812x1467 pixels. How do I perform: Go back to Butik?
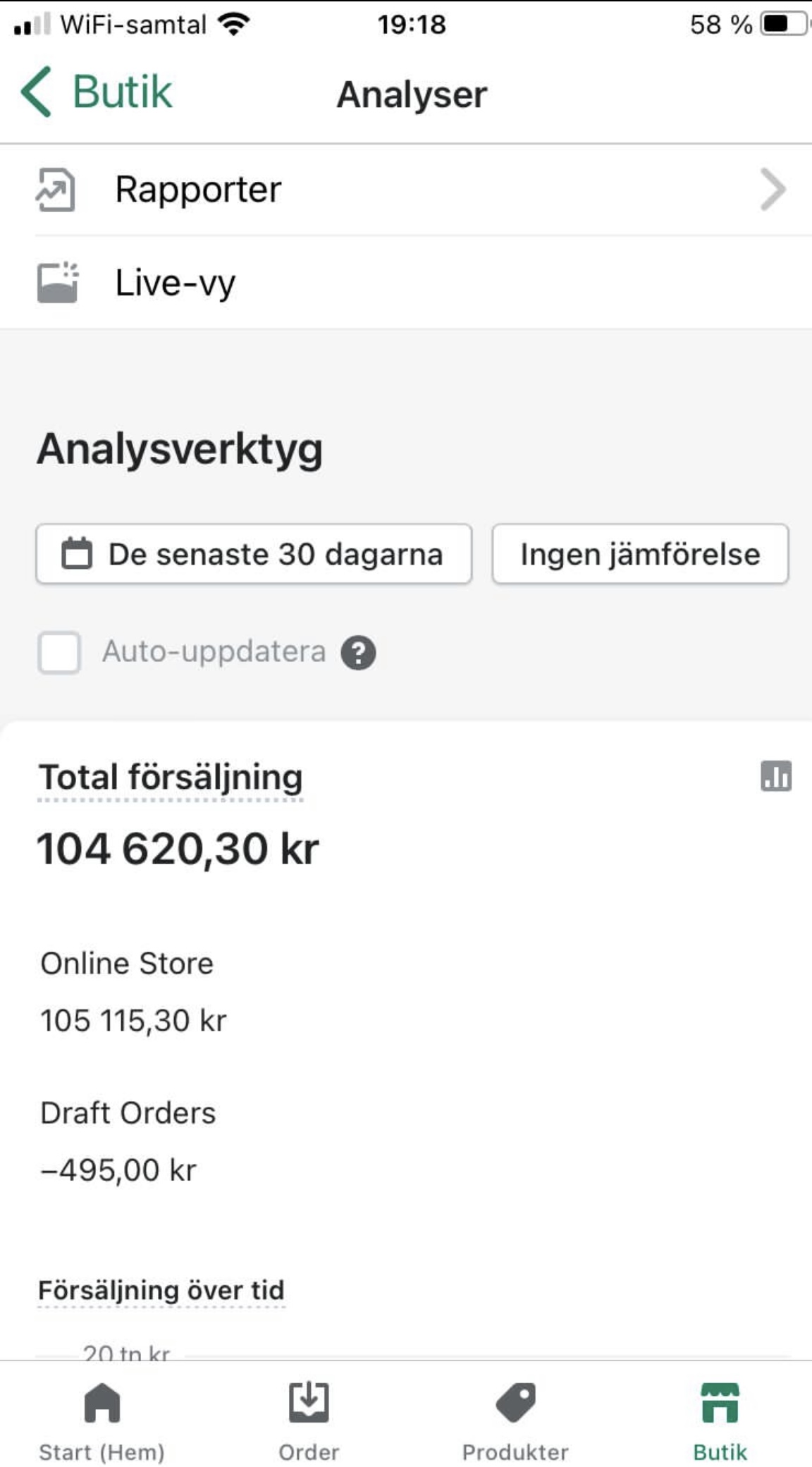click(x=97, y=92)
